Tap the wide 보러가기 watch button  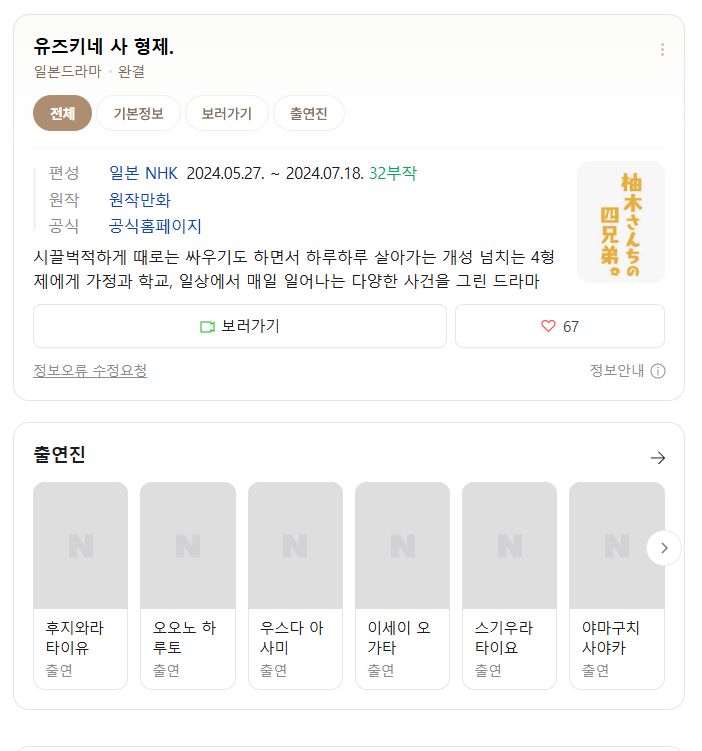240,326
